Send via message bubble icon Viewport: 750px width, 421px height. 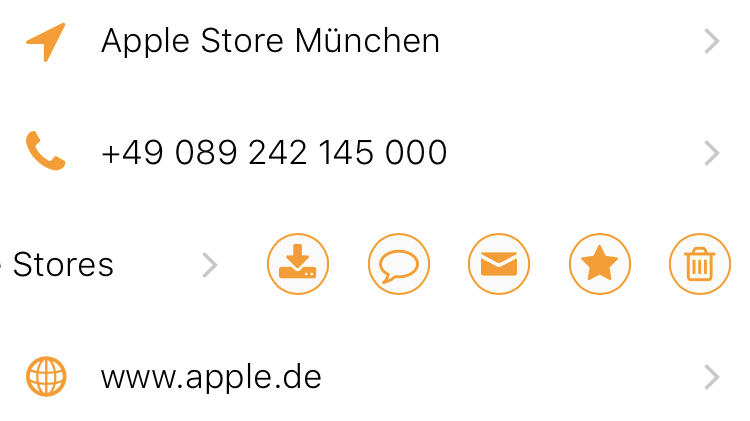[399, 265]
